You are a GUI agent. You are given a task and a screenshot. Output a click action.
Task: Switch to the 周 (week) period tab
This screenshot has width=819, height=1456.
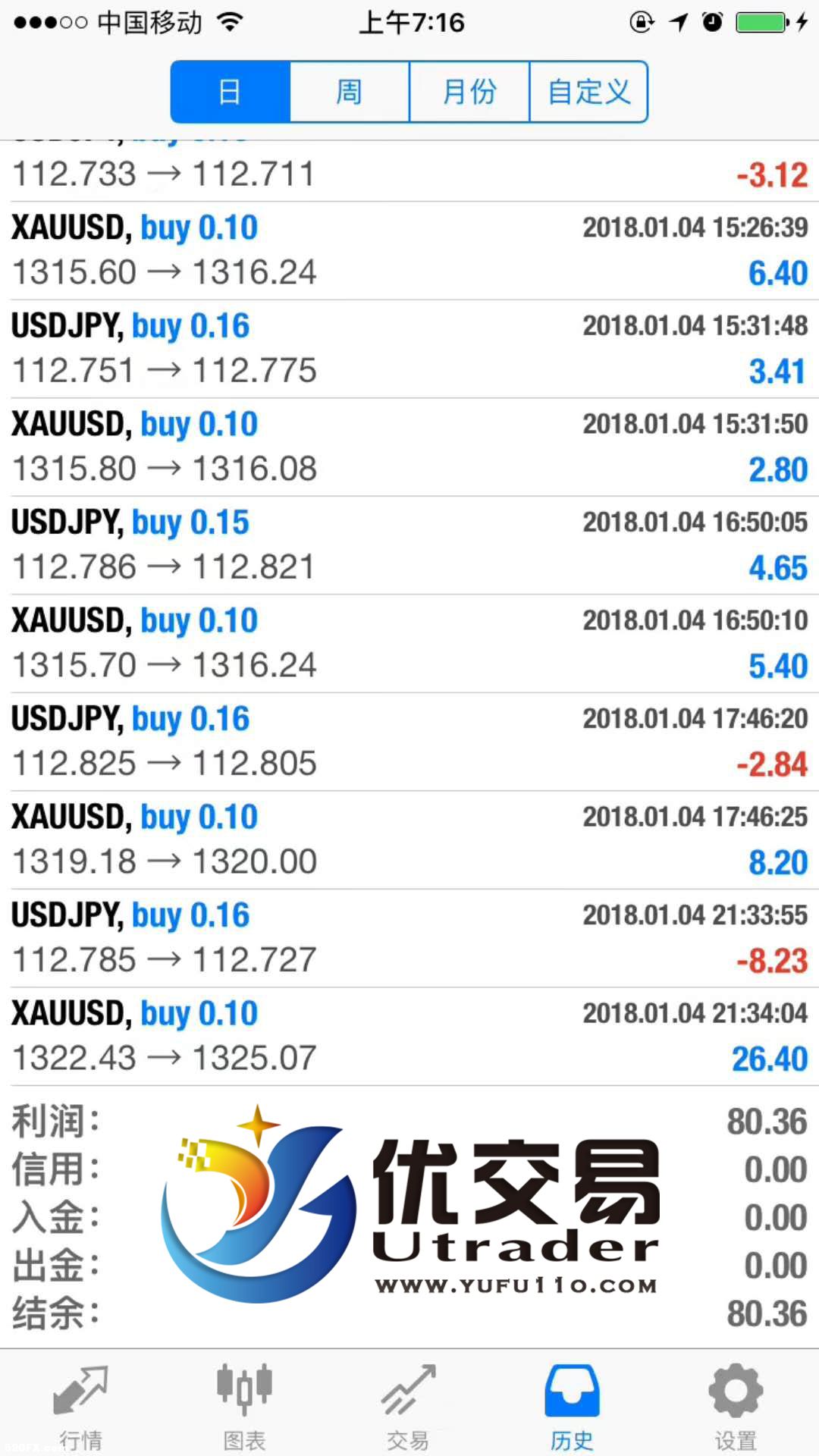pos(350,92)
